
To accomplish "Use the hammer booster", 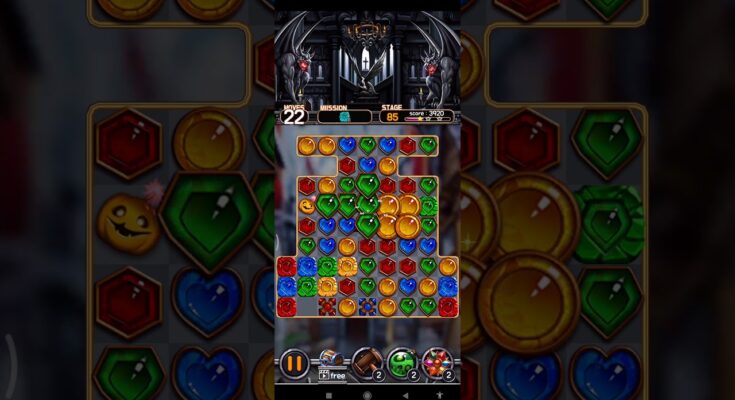I will pos(367,362).
